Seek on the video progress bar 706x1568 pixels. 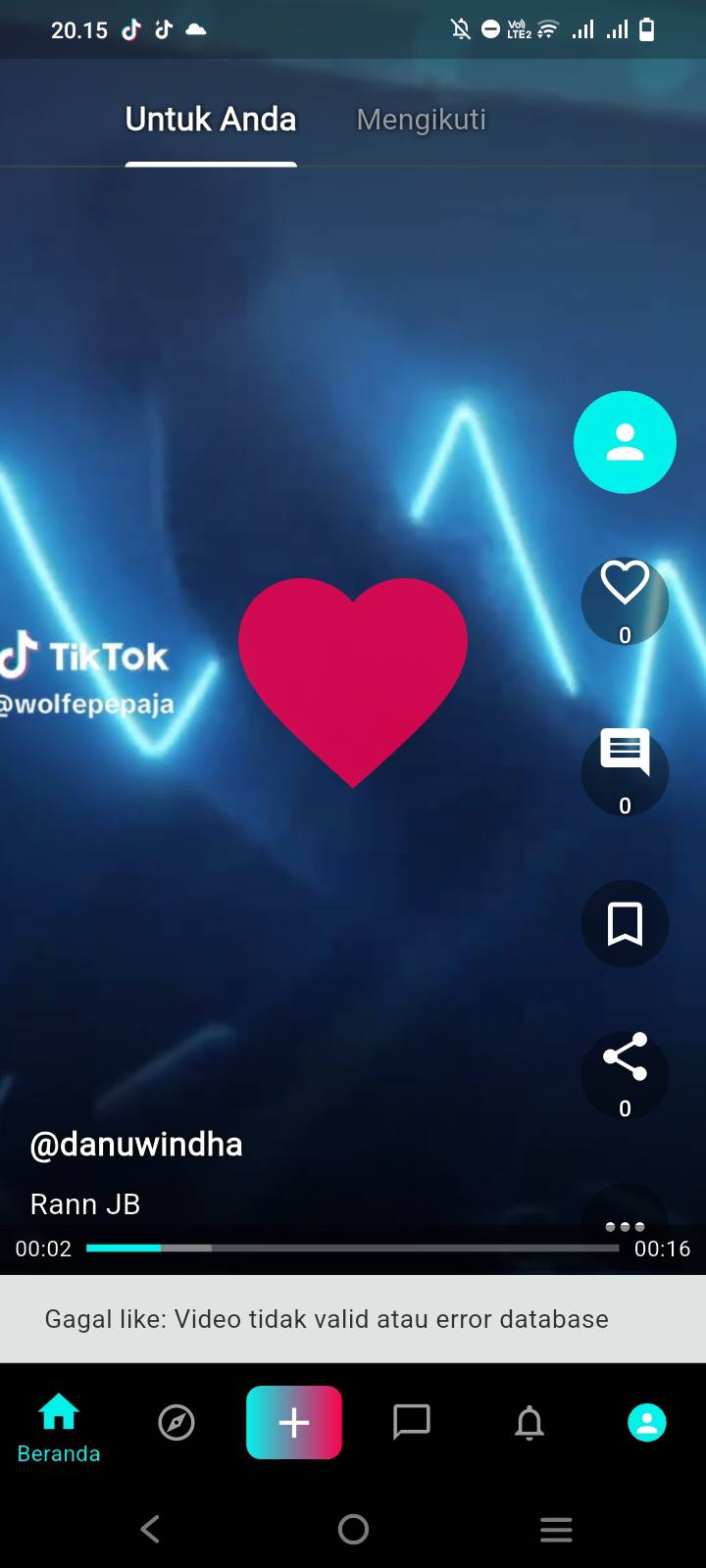[353, 1248]
